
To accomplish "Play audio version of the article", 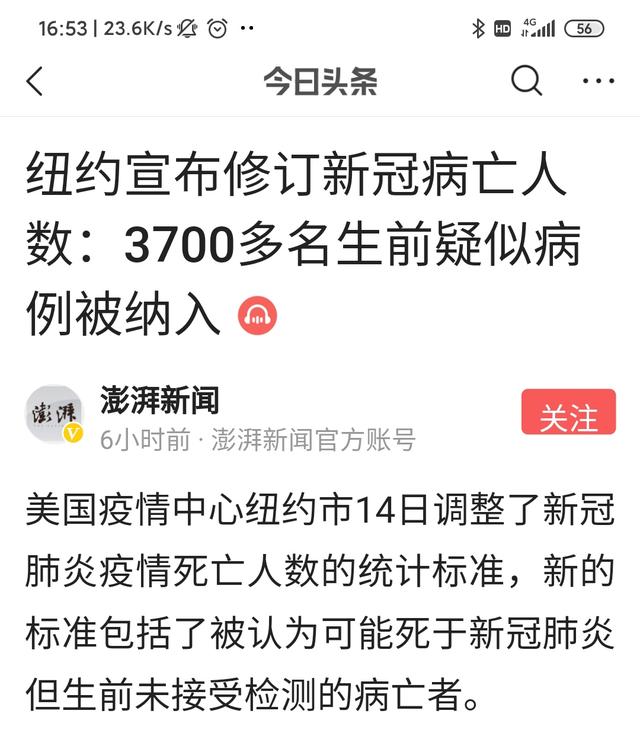I will [257, 316].
